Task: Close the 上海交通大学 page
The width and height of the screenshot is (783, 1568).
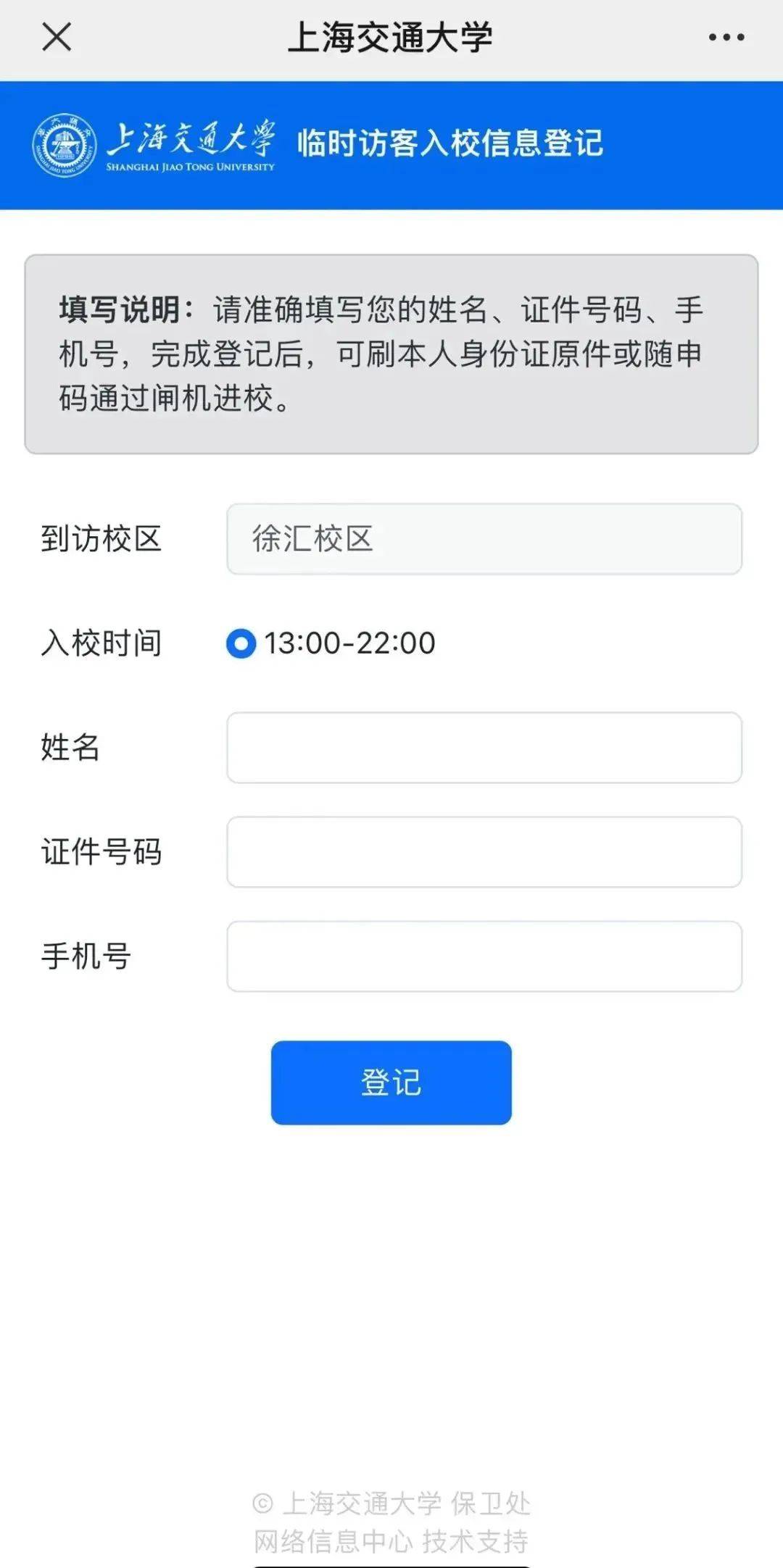Action: click(57, 37)
